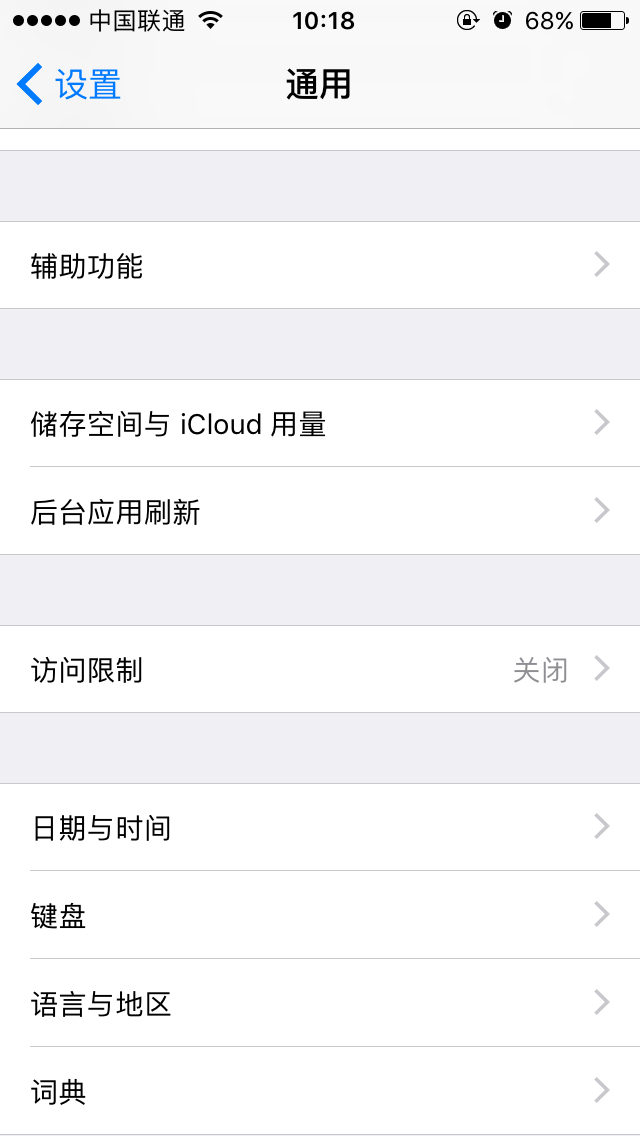Open 日期与时间 settings
This screenshot has width=640, height=1136.
pos(320,827)
